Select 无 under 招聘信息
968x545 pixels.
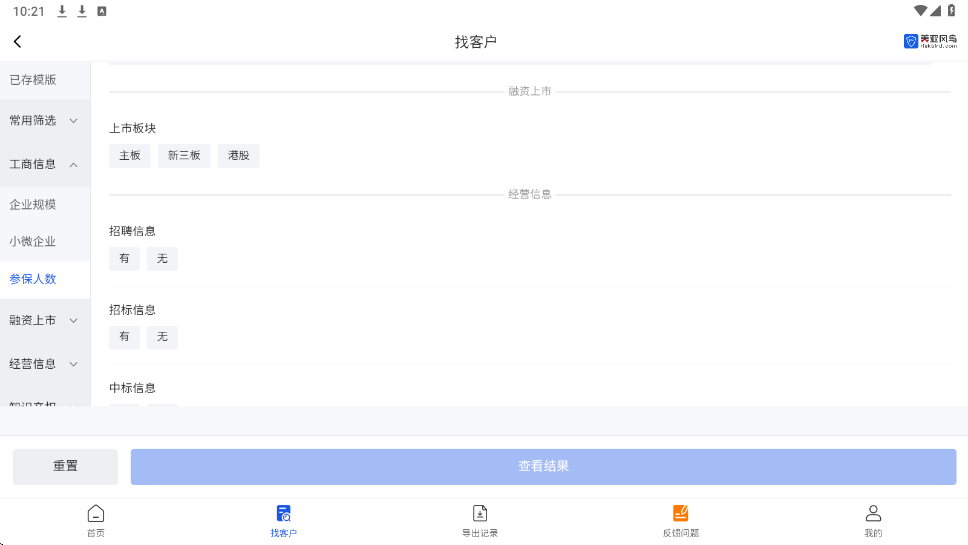coord(162,259)
